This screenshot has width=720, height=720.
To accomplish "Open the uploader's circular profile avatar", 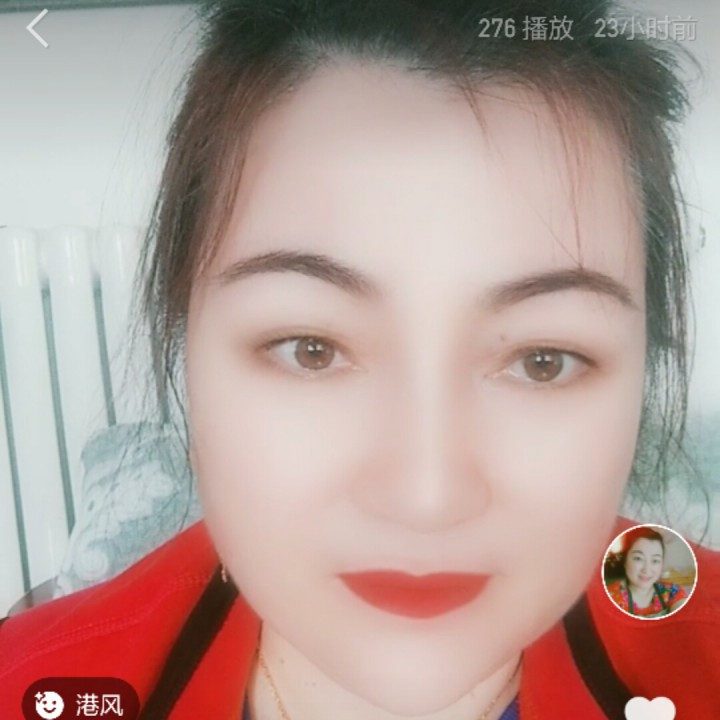I will click(649, 572).
